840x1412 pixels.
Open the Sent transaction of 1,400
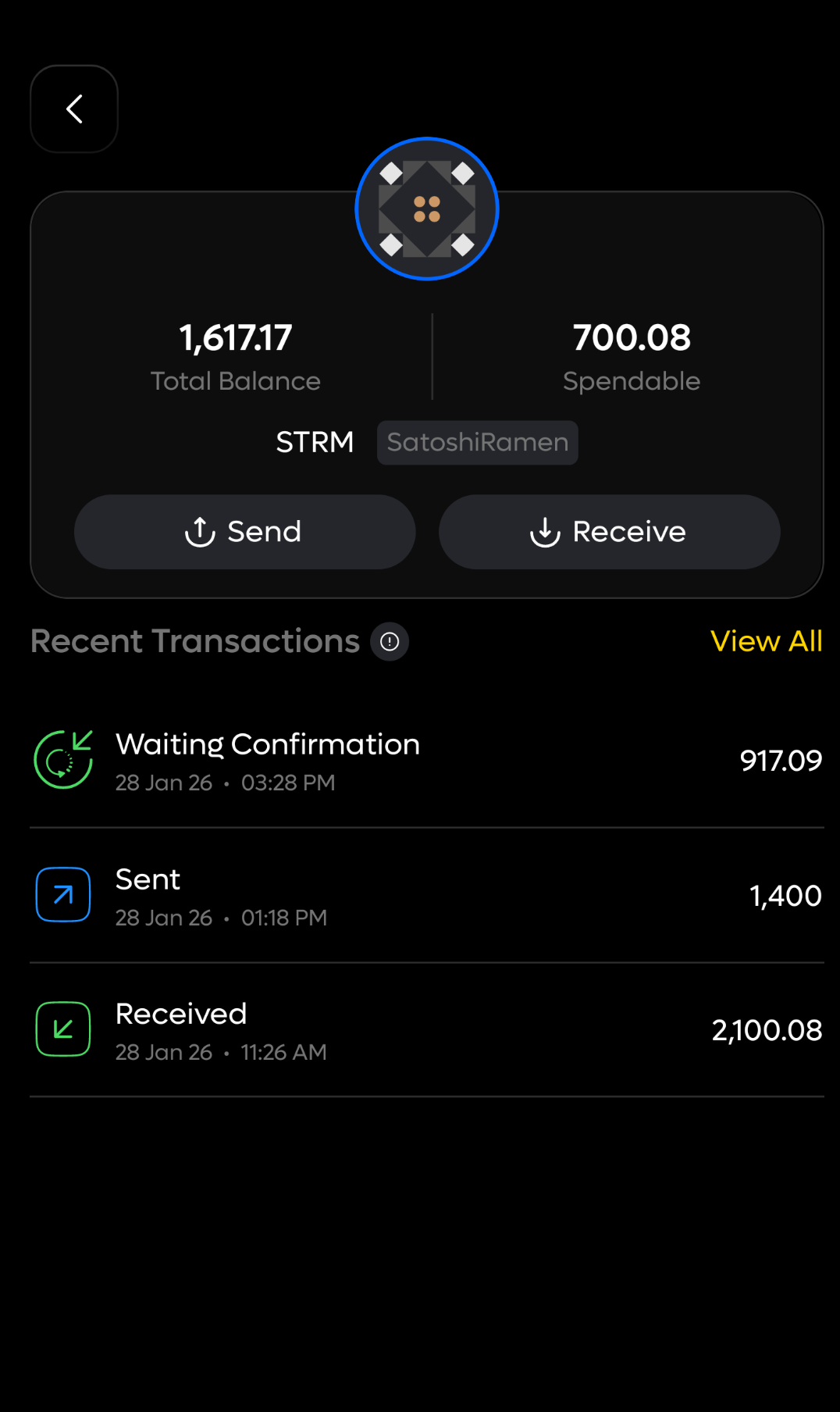coord(426,896)
